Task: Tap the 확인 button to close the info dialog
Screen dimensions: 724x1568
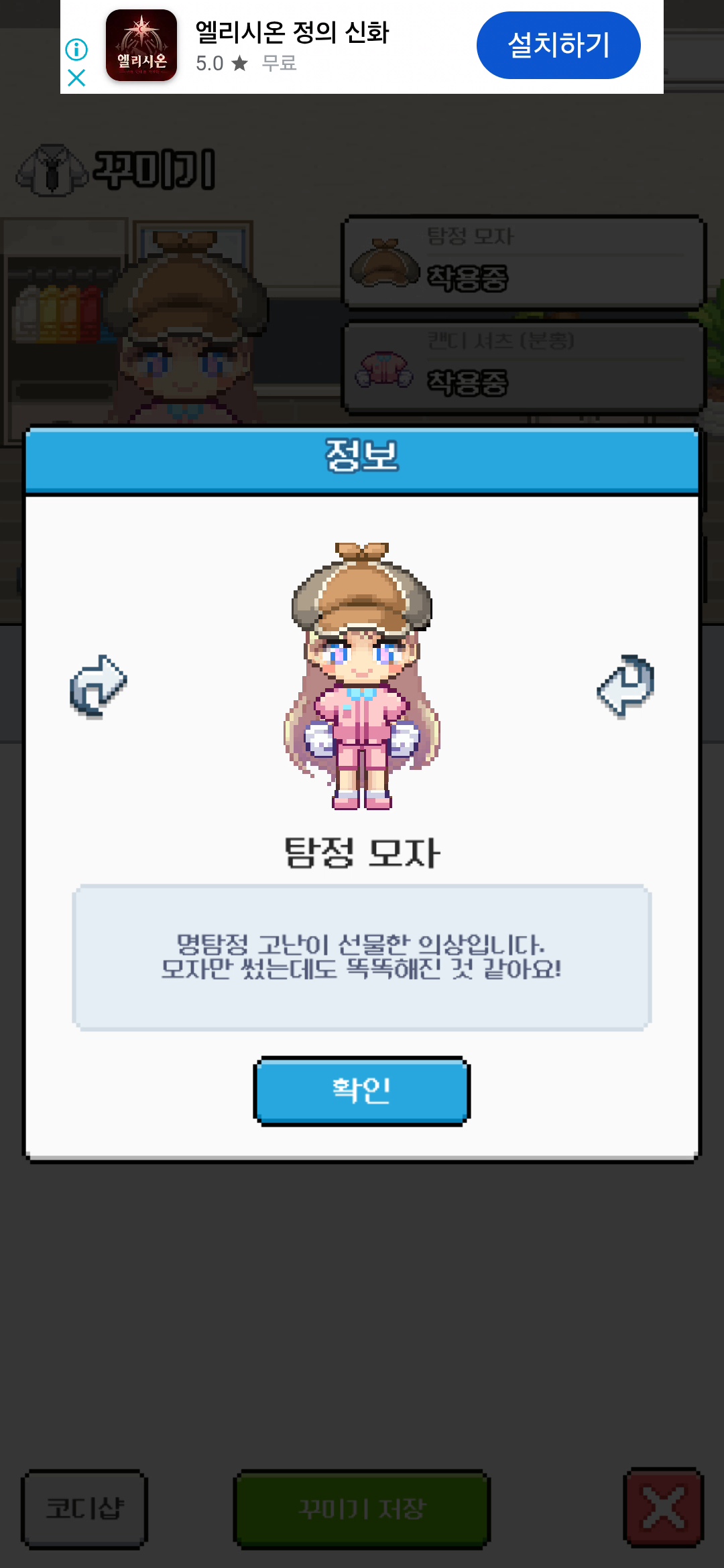Action: coord(361,1090)
